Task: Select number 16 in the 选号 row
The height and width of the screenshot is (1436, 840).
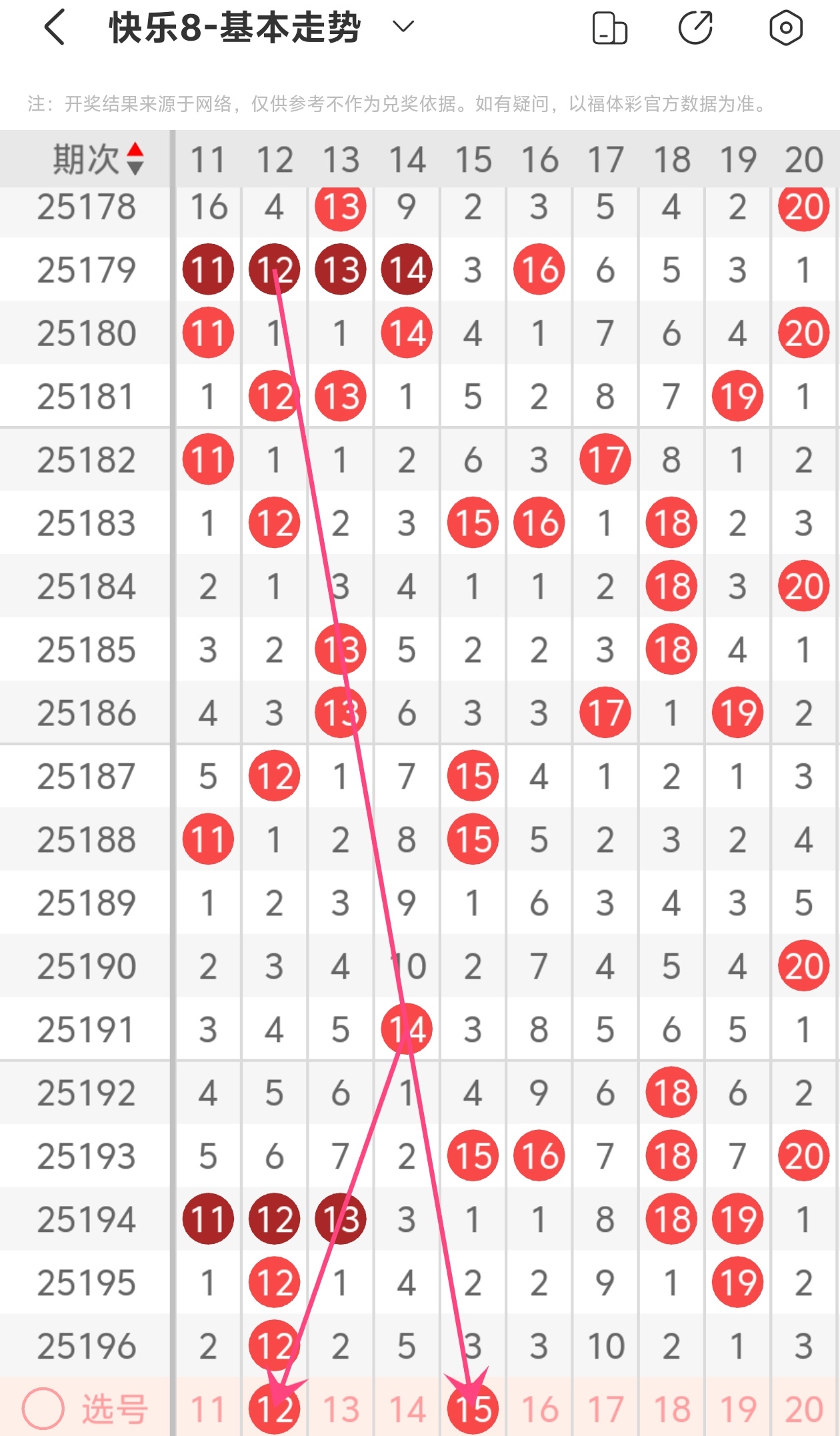Action: coord(539,1409)
